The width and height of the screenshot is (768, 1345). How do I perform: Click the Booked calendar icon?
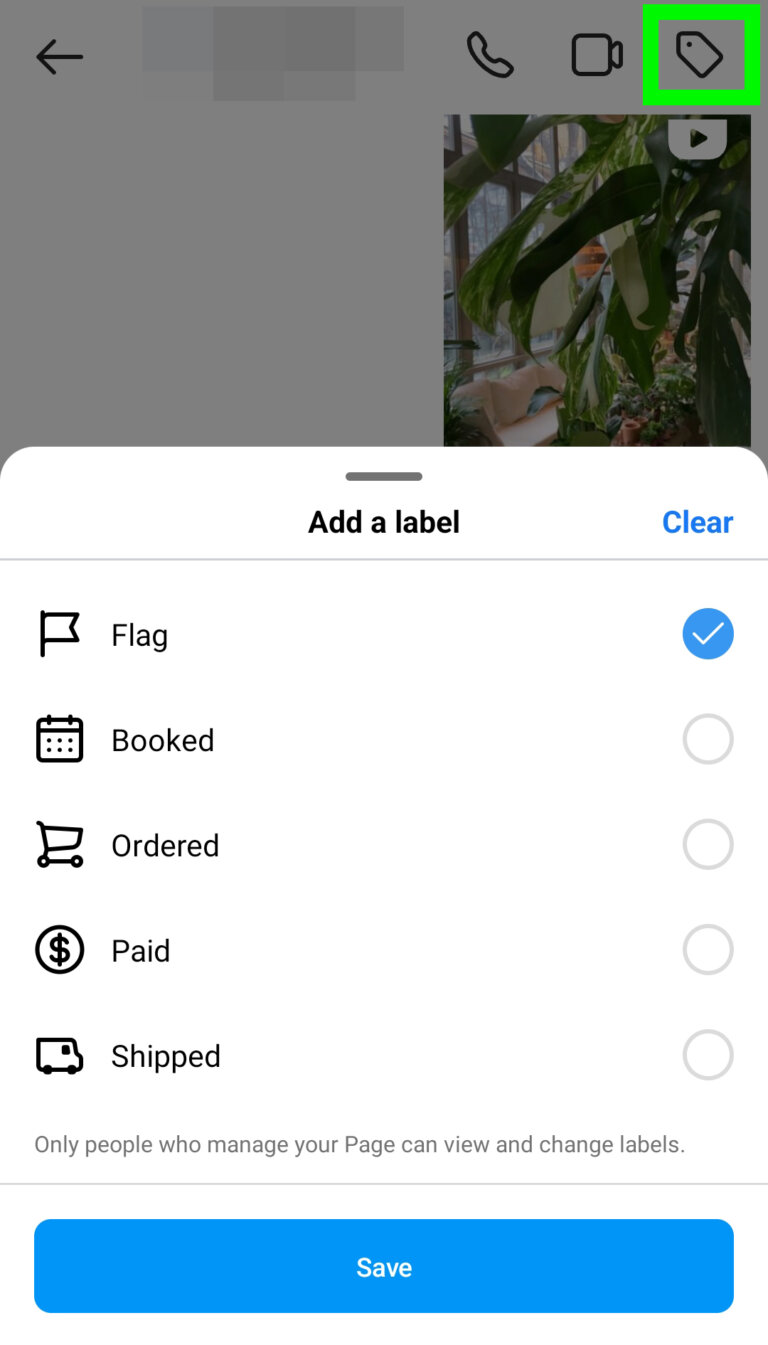click(59, 739)
